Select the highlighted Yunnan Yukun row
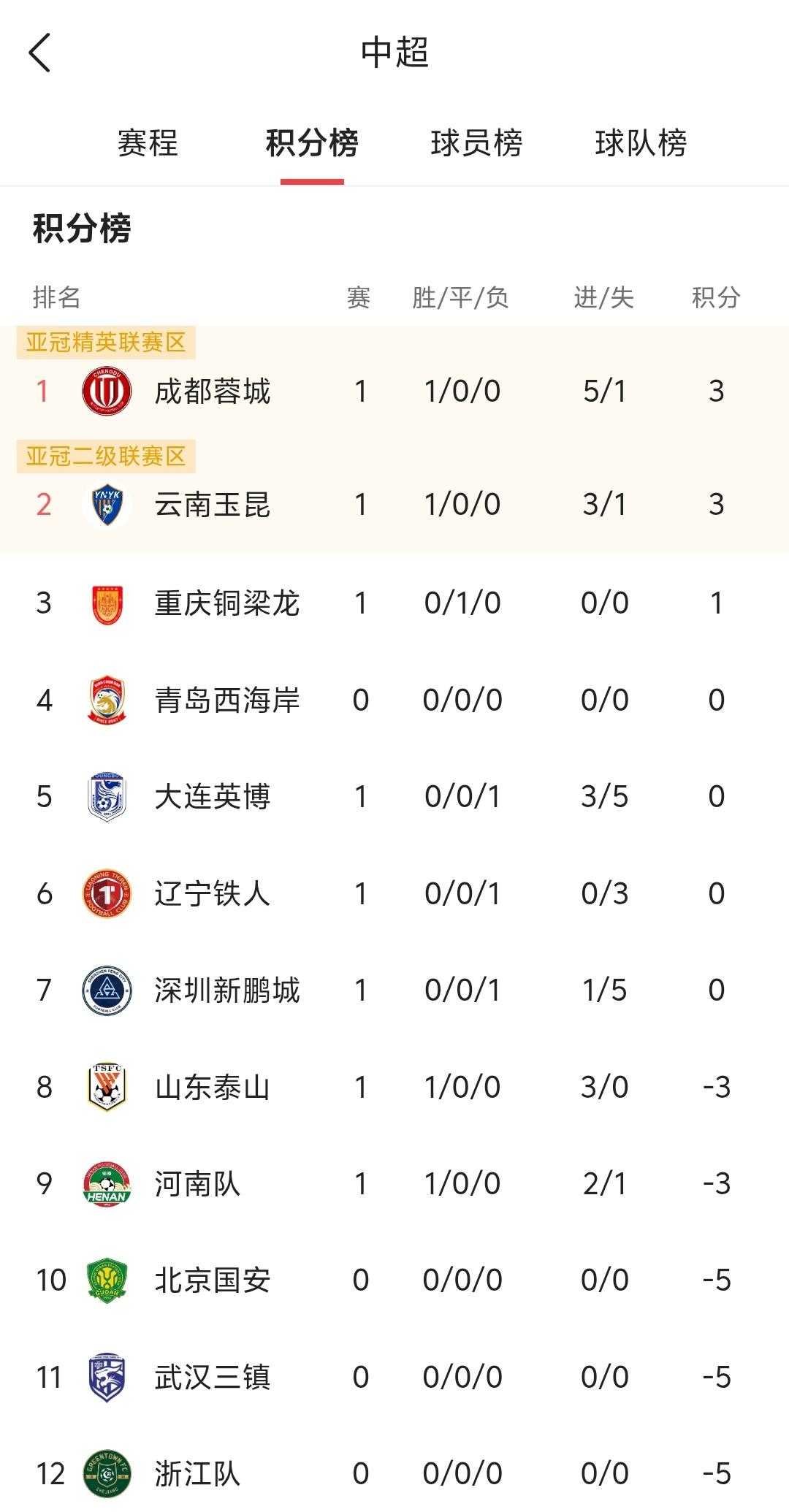 (x=394, y=503)
